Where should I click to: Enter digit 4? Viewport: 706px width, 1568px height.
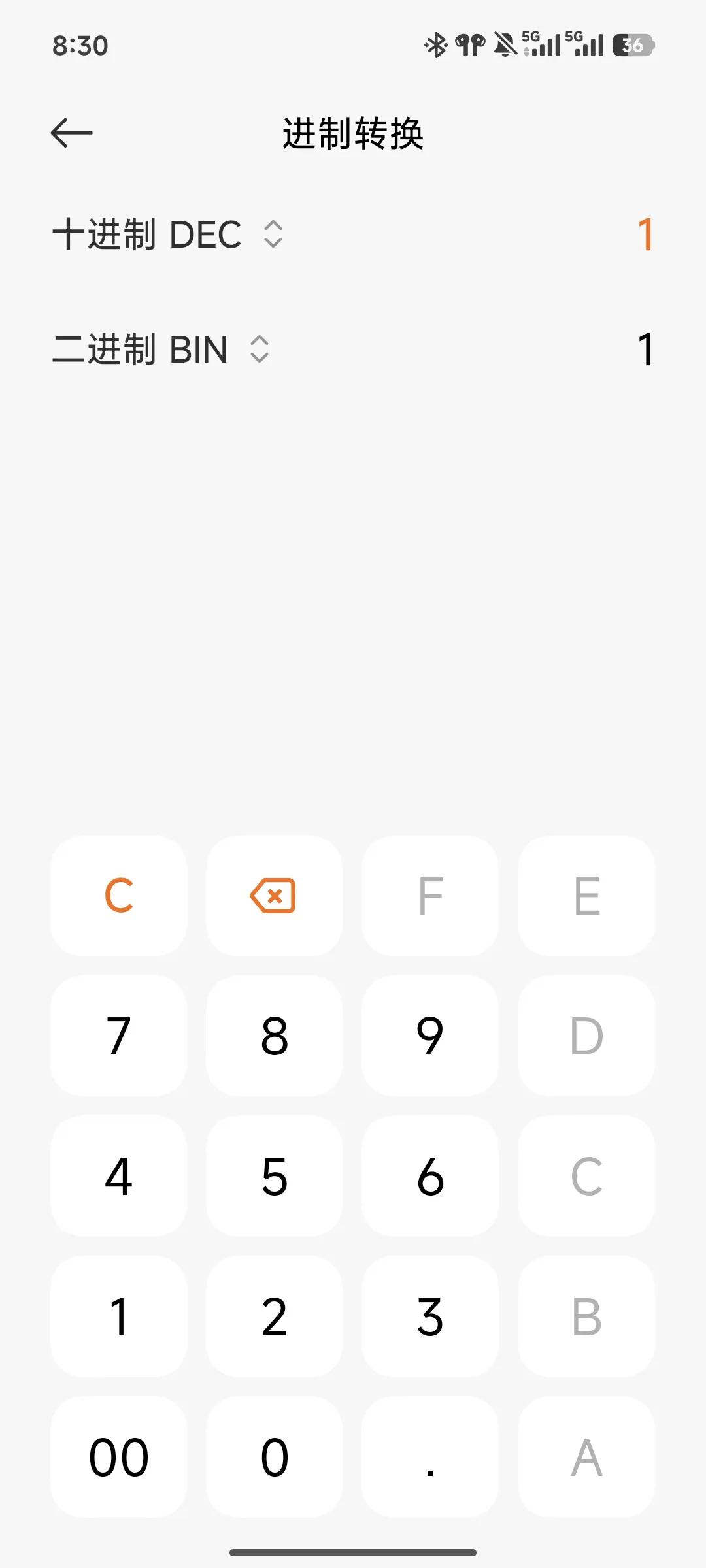click(x=119, y=1176)
